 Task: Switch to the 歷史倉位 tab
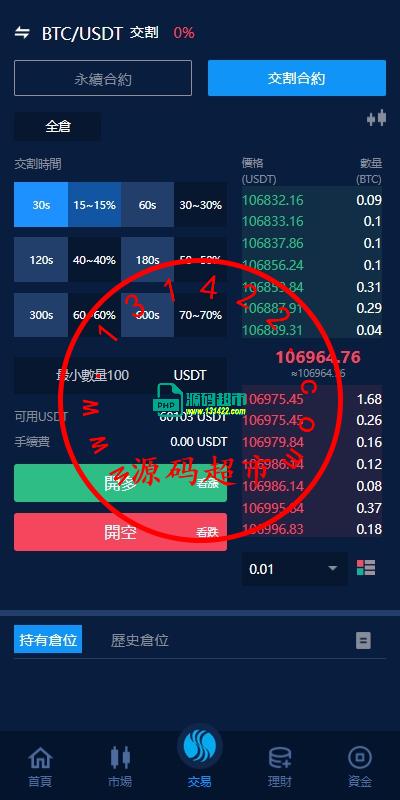(x=139, y=640)
